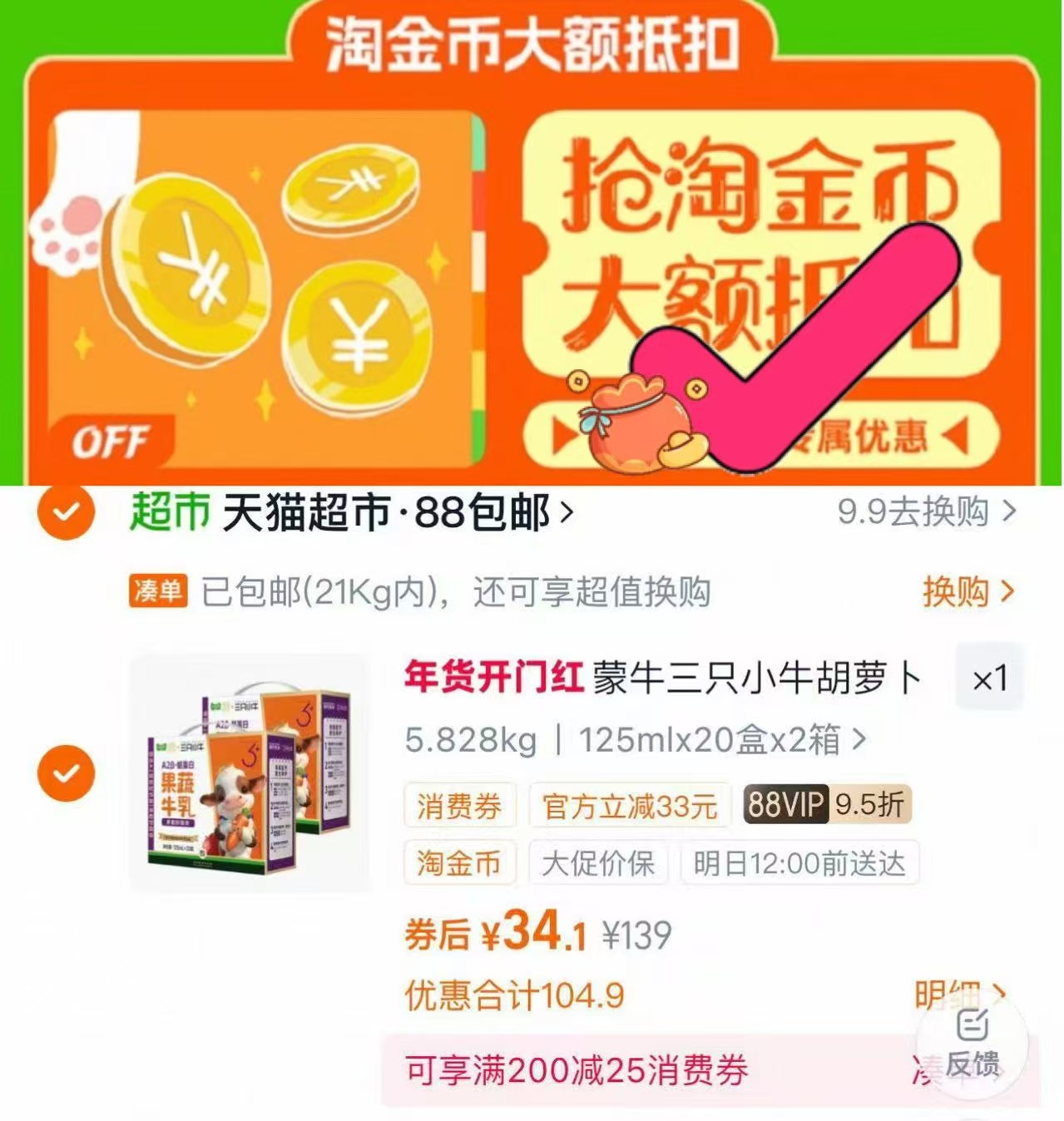Click the 大促价保 price protection tag
Viewport: 1064px width, 1121px height.
coord(597,865)
